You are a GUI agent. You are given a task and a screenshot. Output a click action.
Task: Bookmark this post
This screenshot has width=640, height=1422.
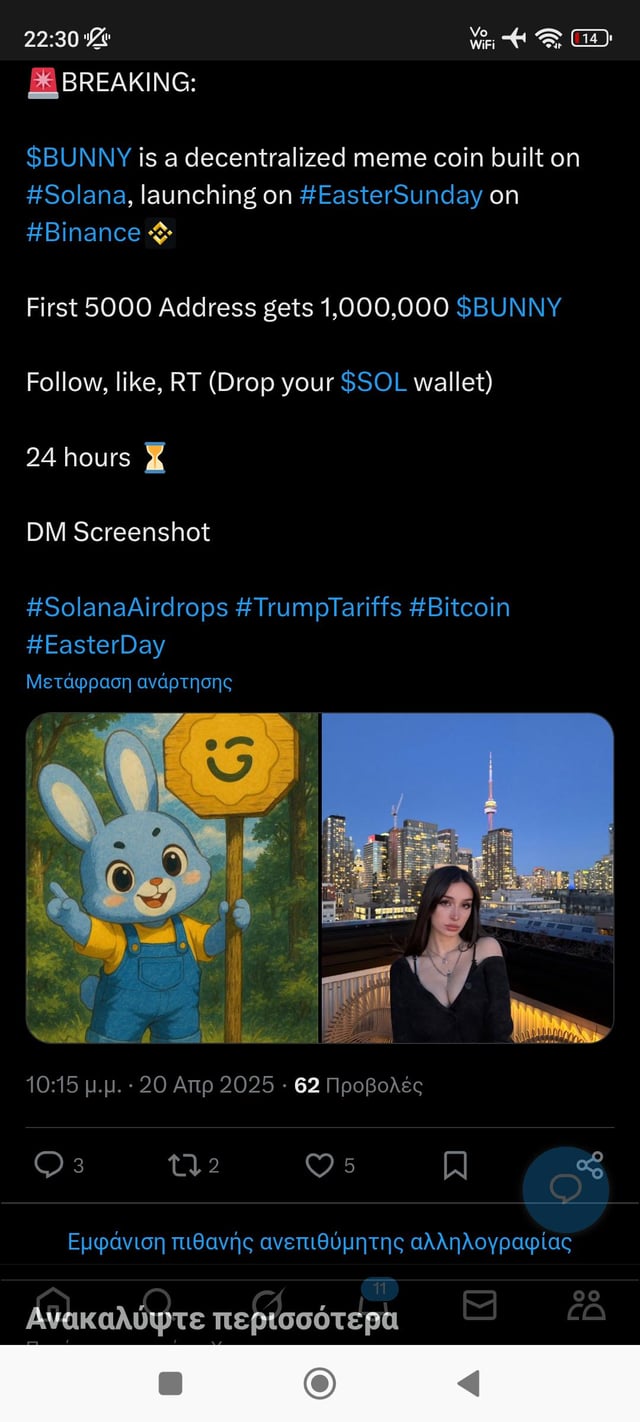coord(455,1165)
